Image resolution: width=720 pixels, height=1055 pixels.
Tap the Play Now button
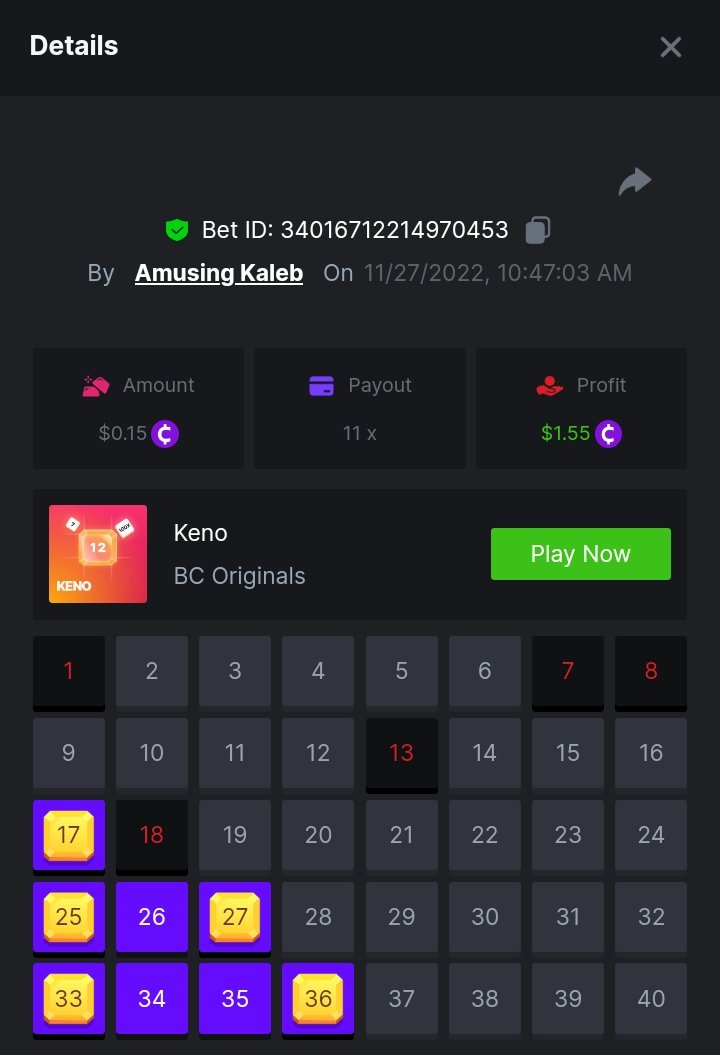[x=580, y=554]
